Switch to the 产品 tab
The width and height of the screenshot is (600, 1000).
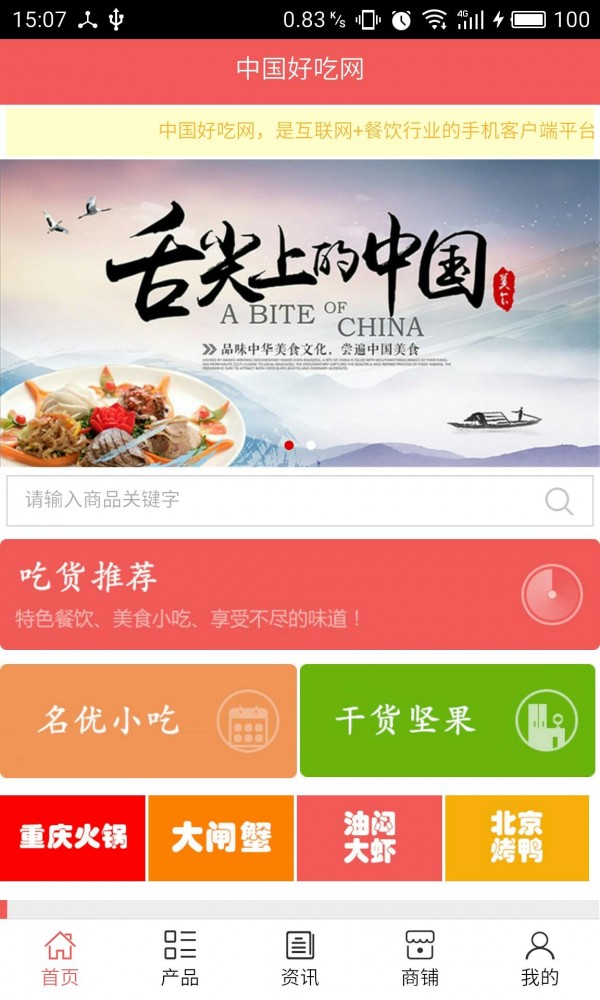point(180,958)
